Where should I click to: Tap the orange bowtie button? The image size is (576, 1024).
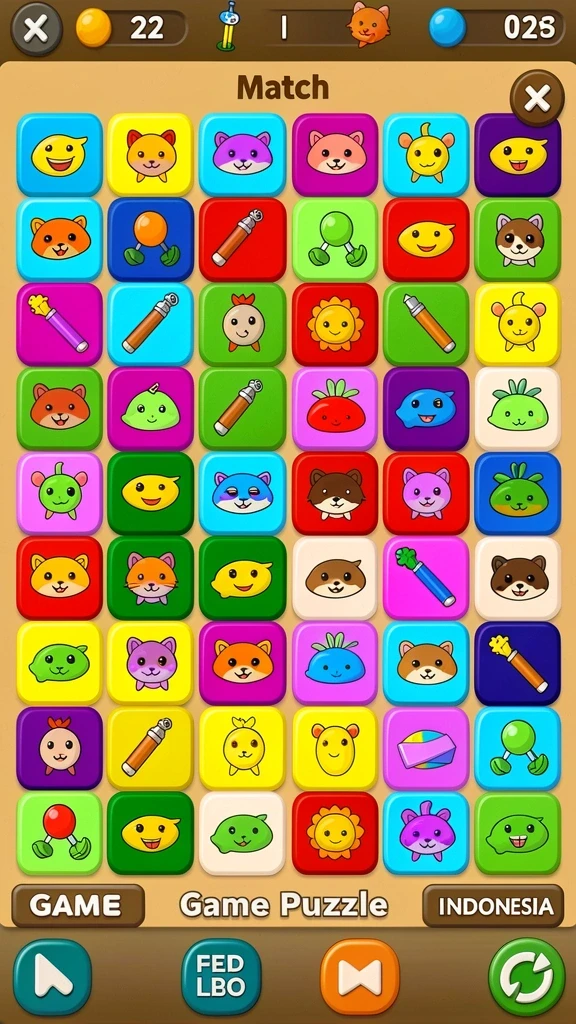360,977
